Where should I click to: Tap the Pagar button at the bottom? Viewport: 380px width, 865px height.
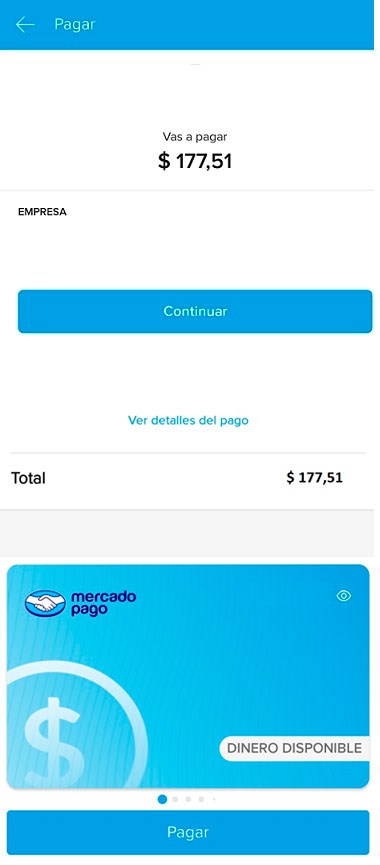[188, 832]
